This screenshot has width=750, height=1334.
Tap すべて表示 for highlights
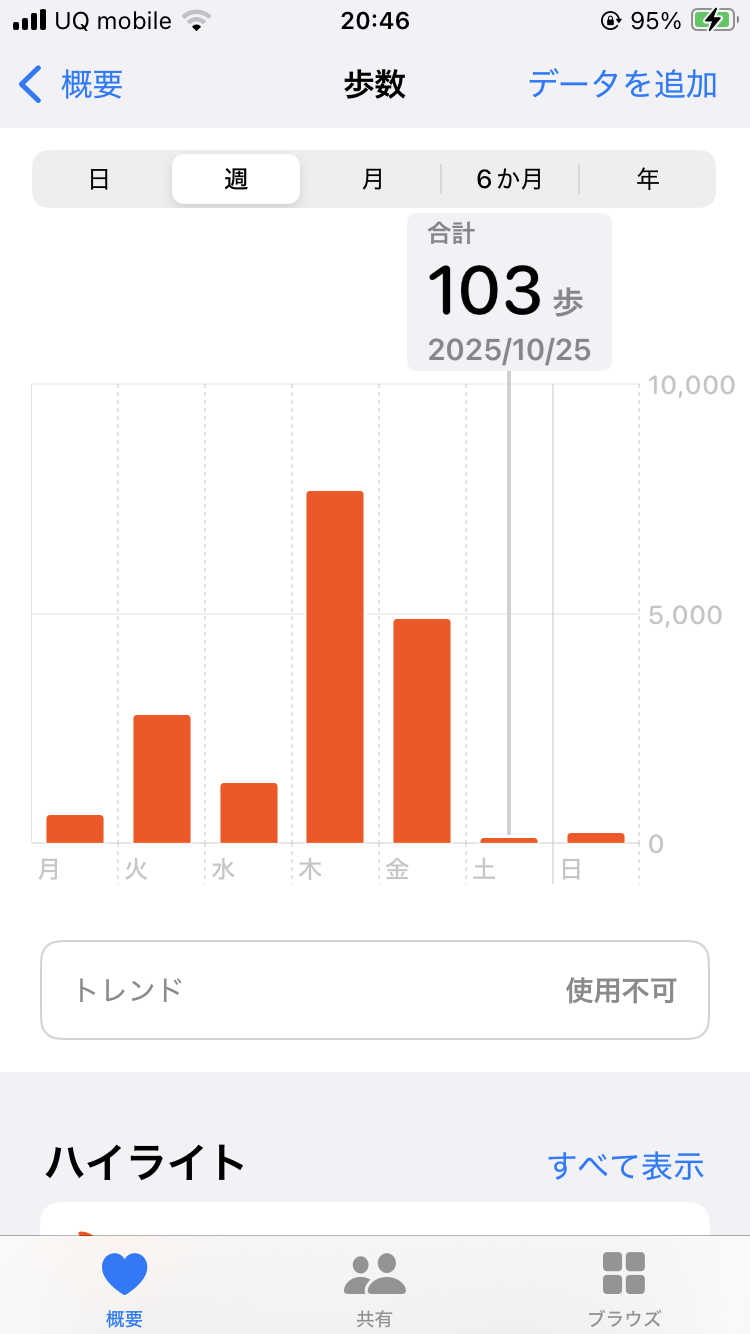click(x=626, y=1166)
